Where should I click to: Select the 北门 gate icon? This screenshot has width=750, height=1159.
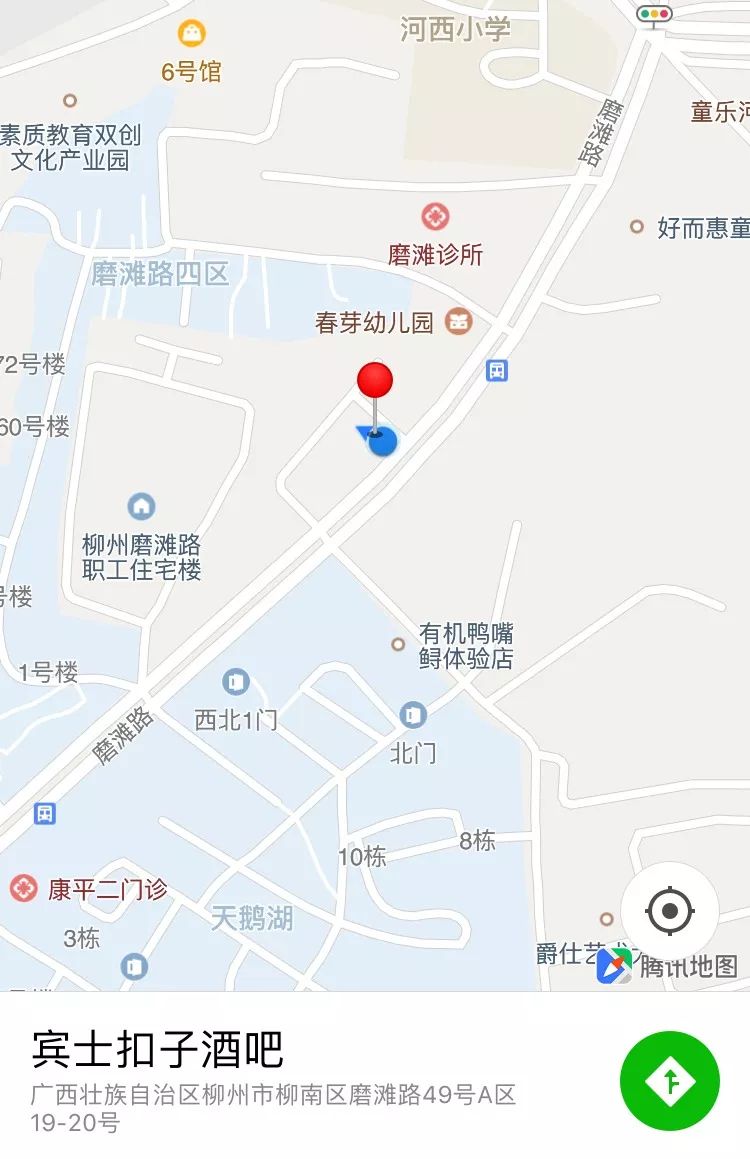411,714
